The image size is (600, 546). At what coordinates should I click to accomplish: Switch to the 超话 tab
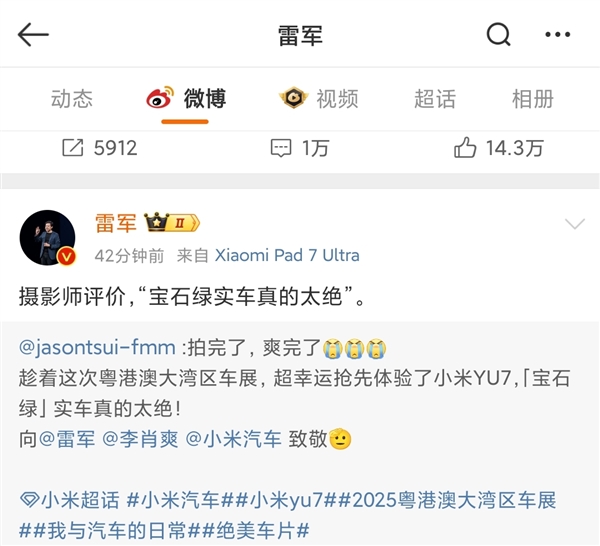(435, 98)
